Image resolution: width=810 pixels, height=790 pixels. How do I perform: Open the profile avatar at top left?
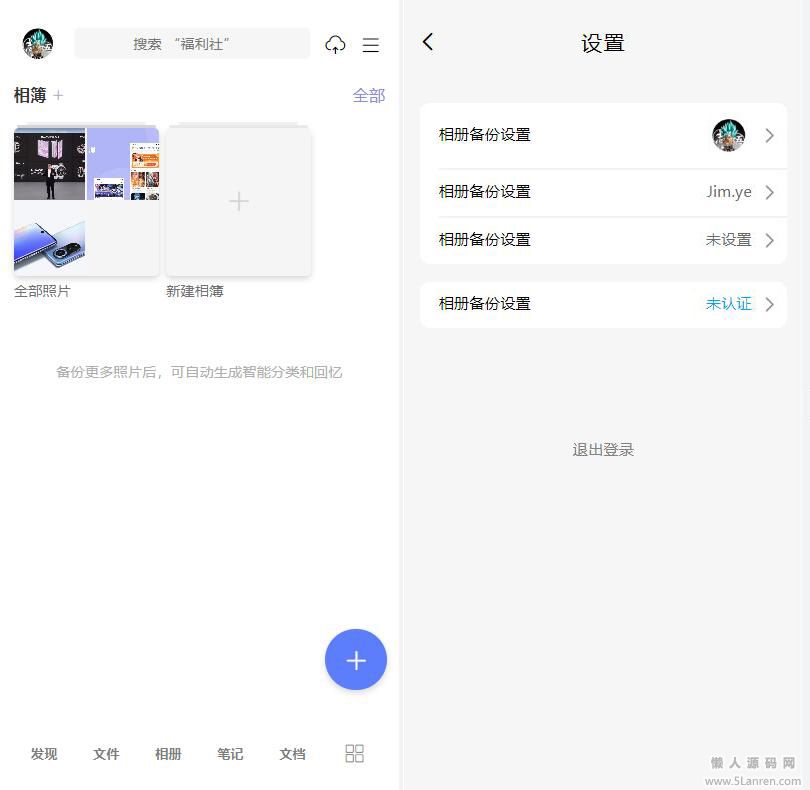point(38,44)
